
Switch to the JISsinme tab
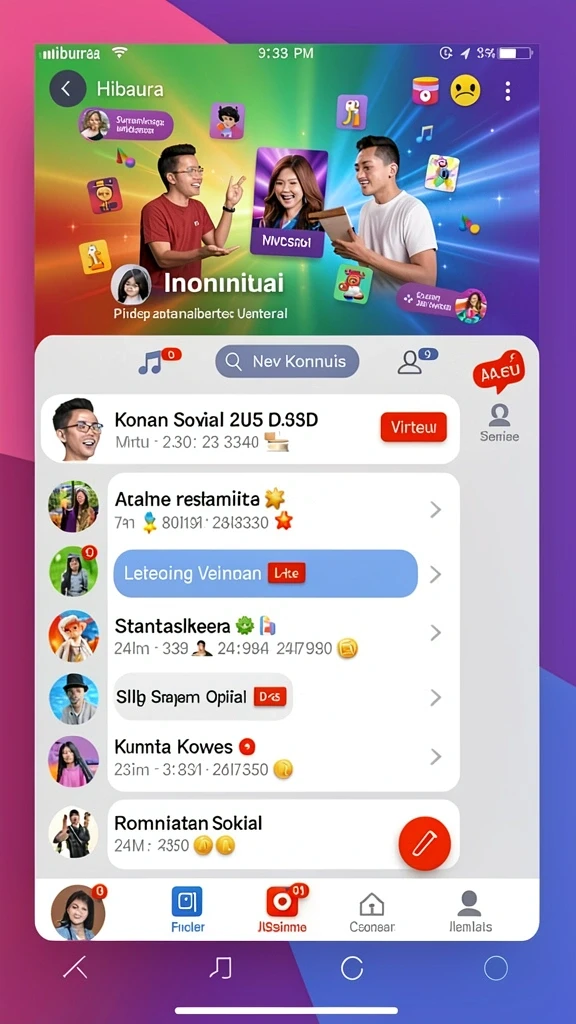pyautogui.click(x=283, y=909)
